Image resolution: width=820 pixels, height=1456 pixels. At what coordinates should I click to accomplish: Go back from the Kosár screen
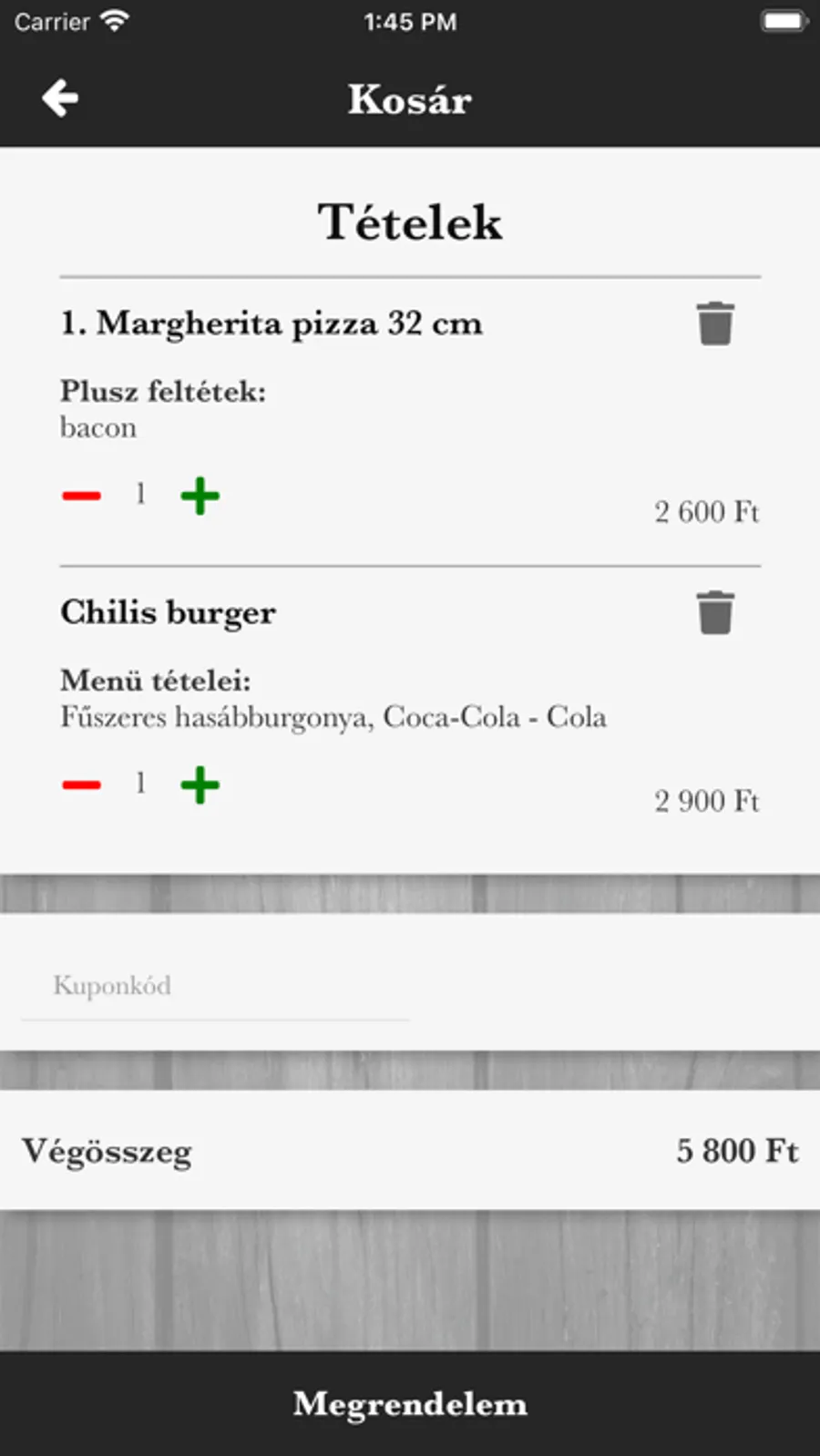pos(60,98)
